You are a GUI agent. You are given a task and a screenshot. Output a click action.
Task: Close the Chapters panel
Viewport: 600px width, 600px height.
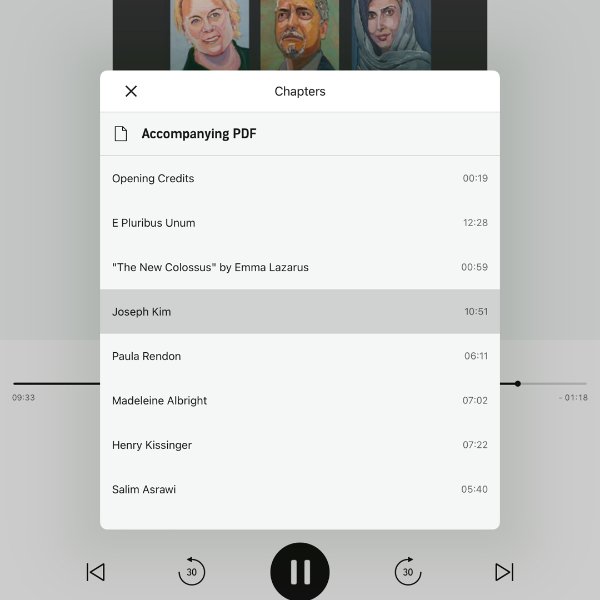click(x=131, y=91)
